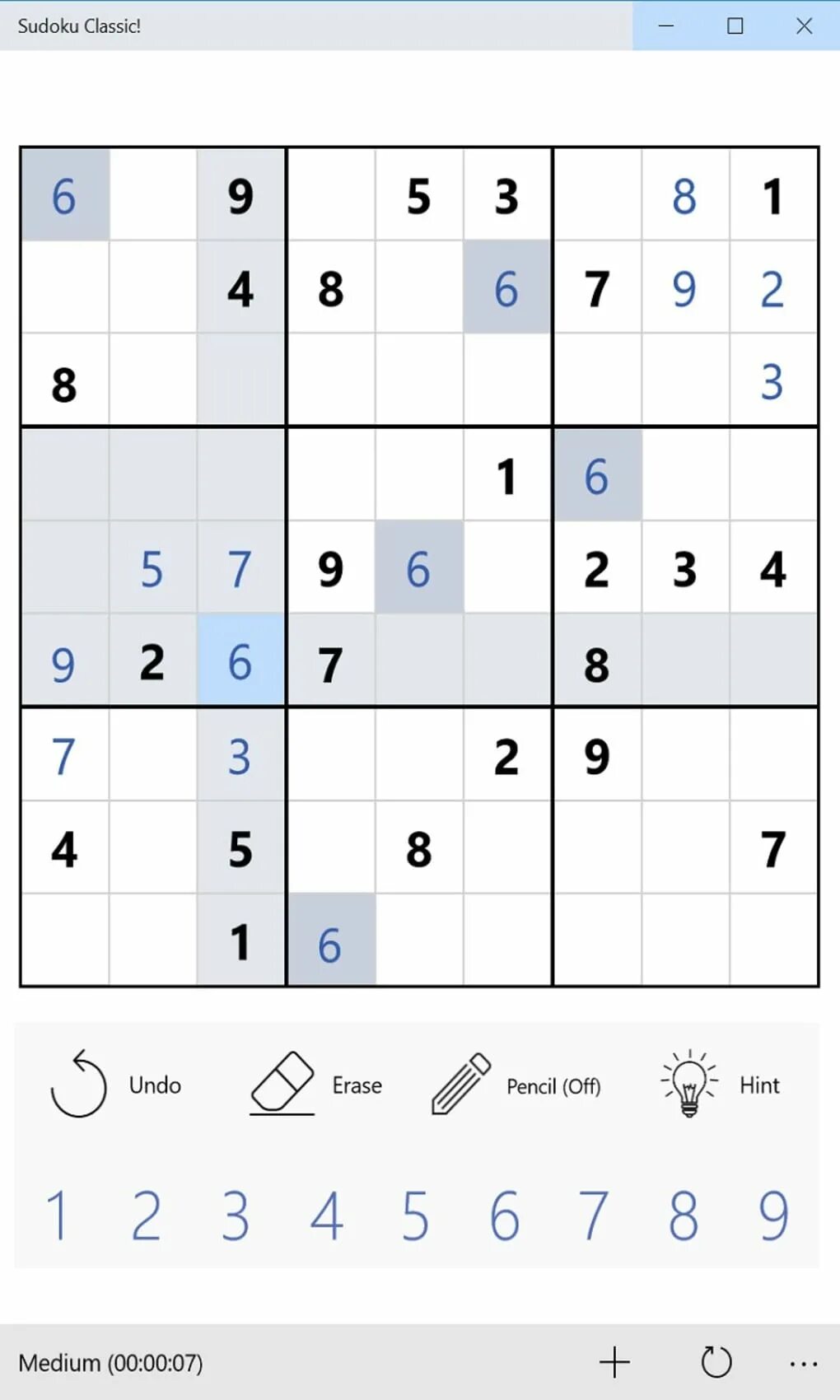Image resolution: width=840 pixels, height=1400 pixels.
Task: Enter number 6 from the number pad
Action: point(504,1216)
